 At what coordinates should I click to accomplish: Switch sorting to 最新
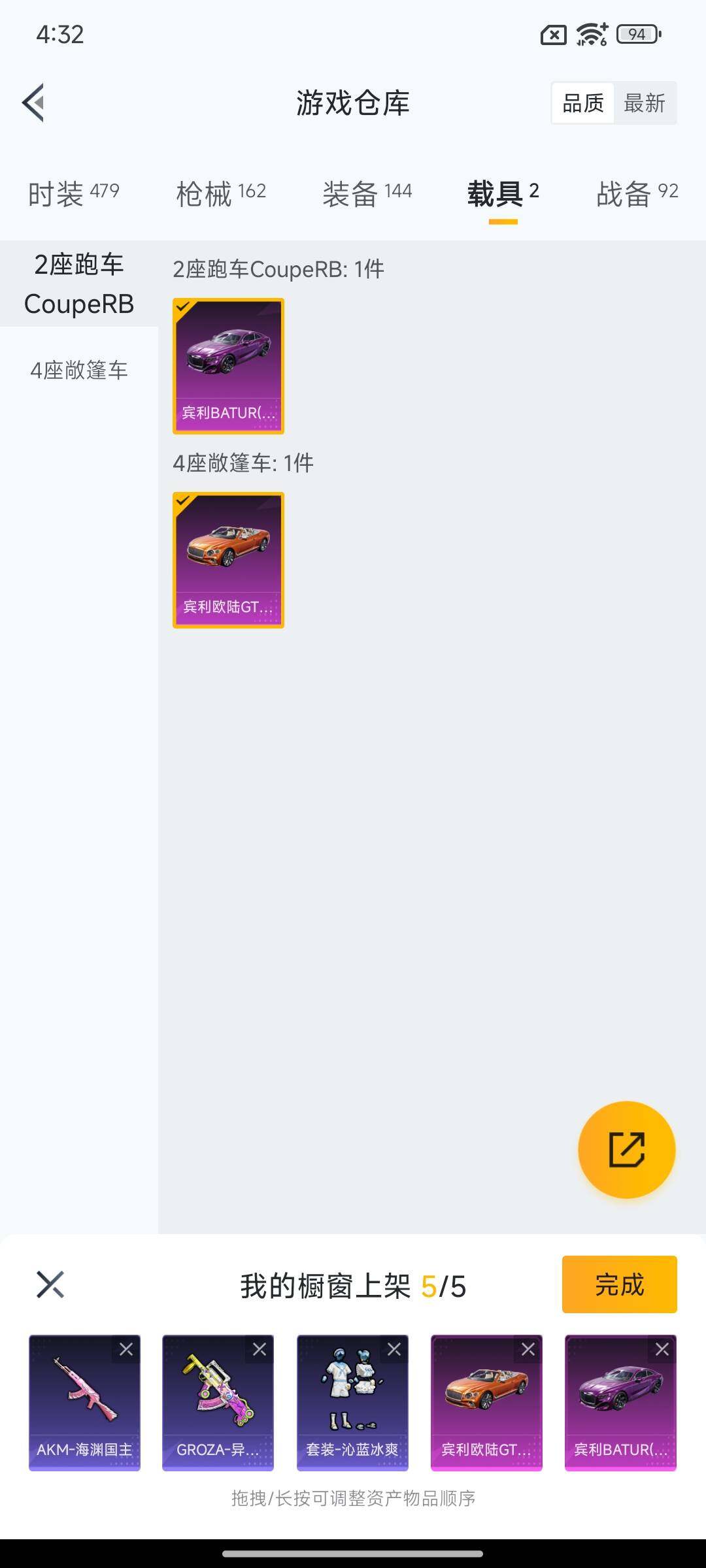(x=645, y=103)
